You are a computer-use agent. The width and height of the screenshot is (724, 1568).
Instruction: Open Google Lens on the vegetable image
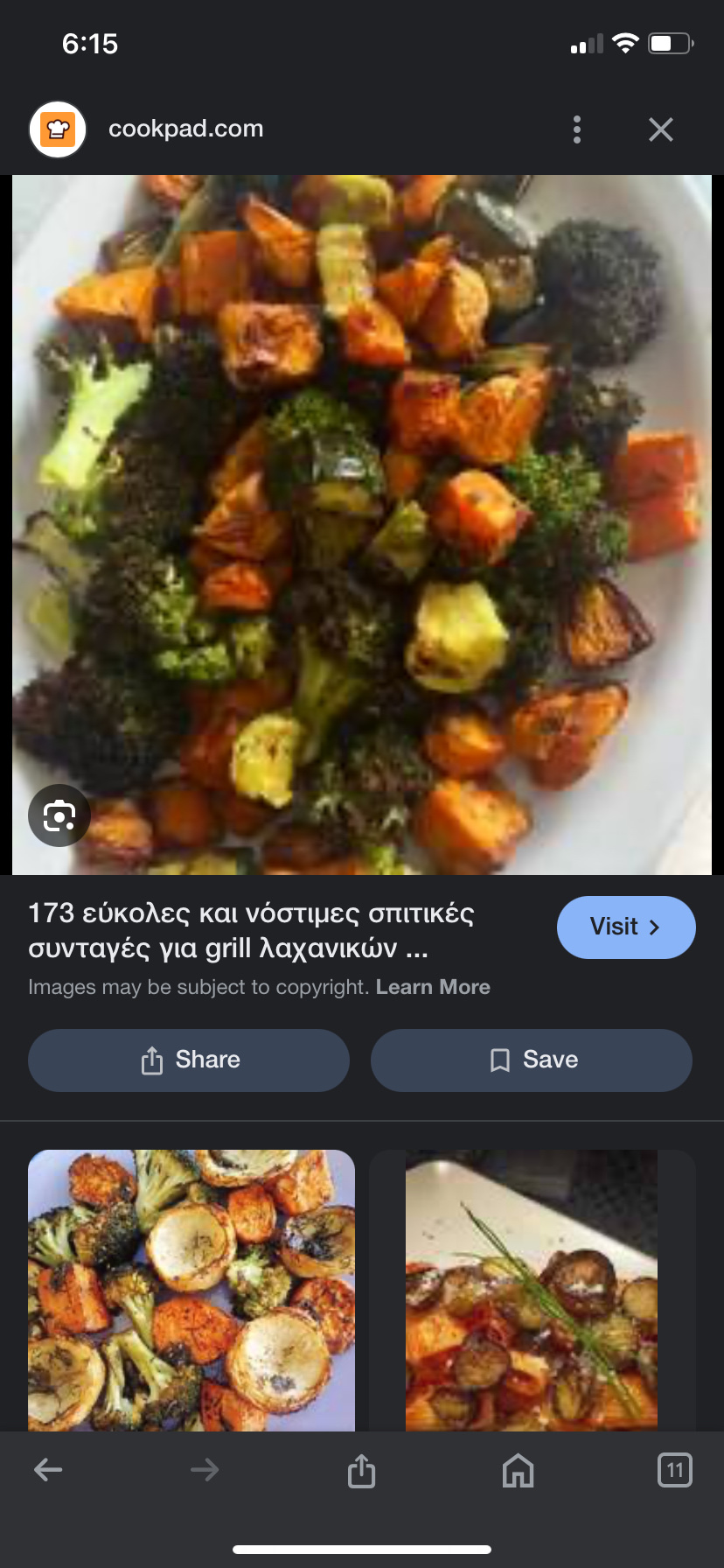pos(59,815)
